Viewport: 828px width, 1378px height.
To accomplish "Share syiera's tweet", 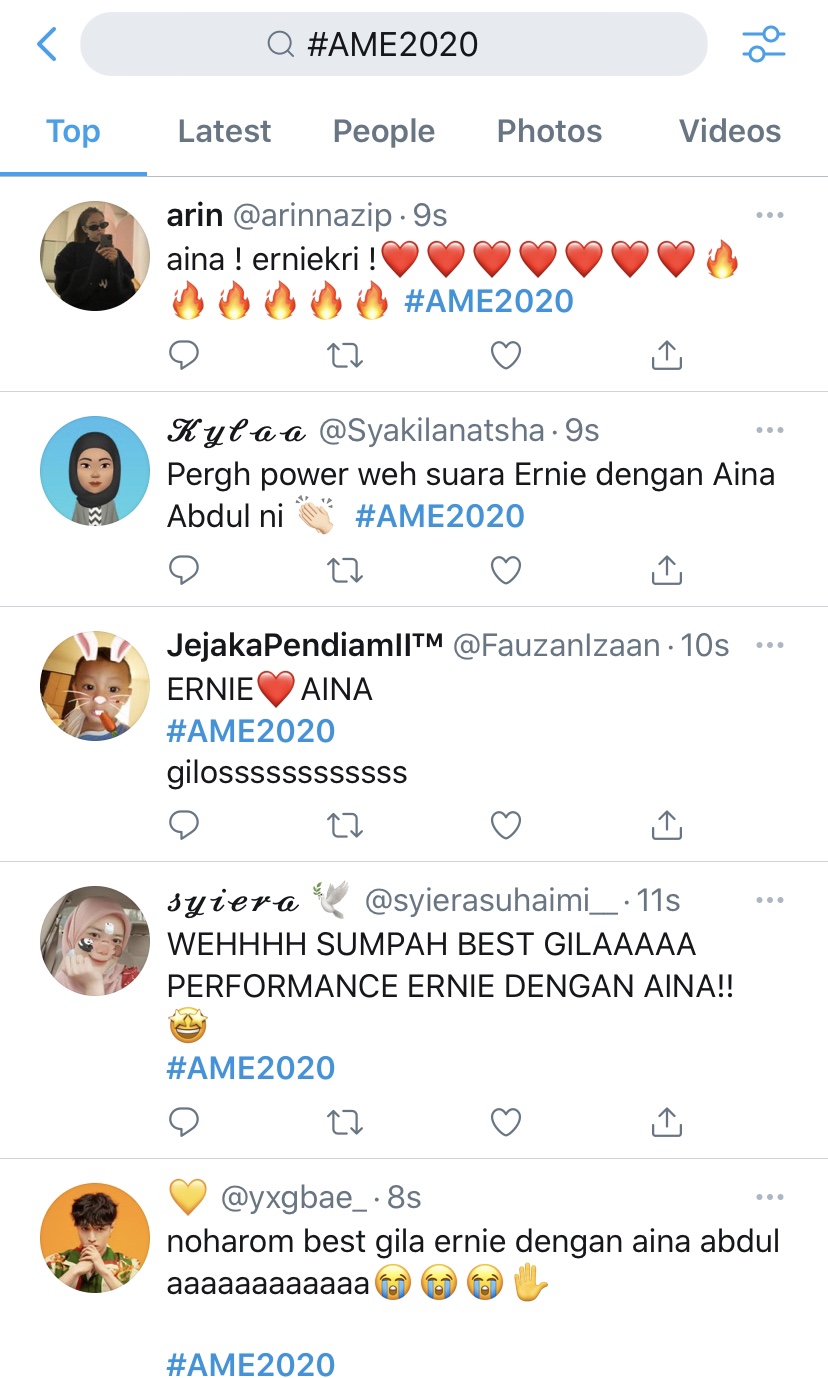I will [666, 1122].
